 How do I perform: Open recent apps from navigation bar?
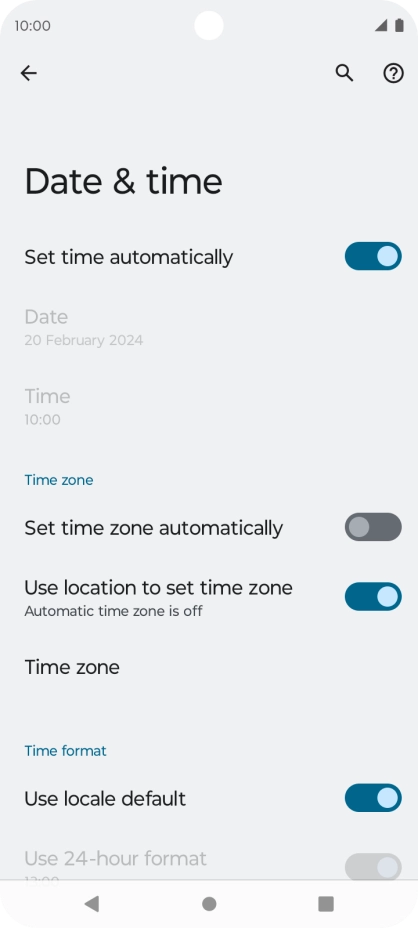coord(326,903)
